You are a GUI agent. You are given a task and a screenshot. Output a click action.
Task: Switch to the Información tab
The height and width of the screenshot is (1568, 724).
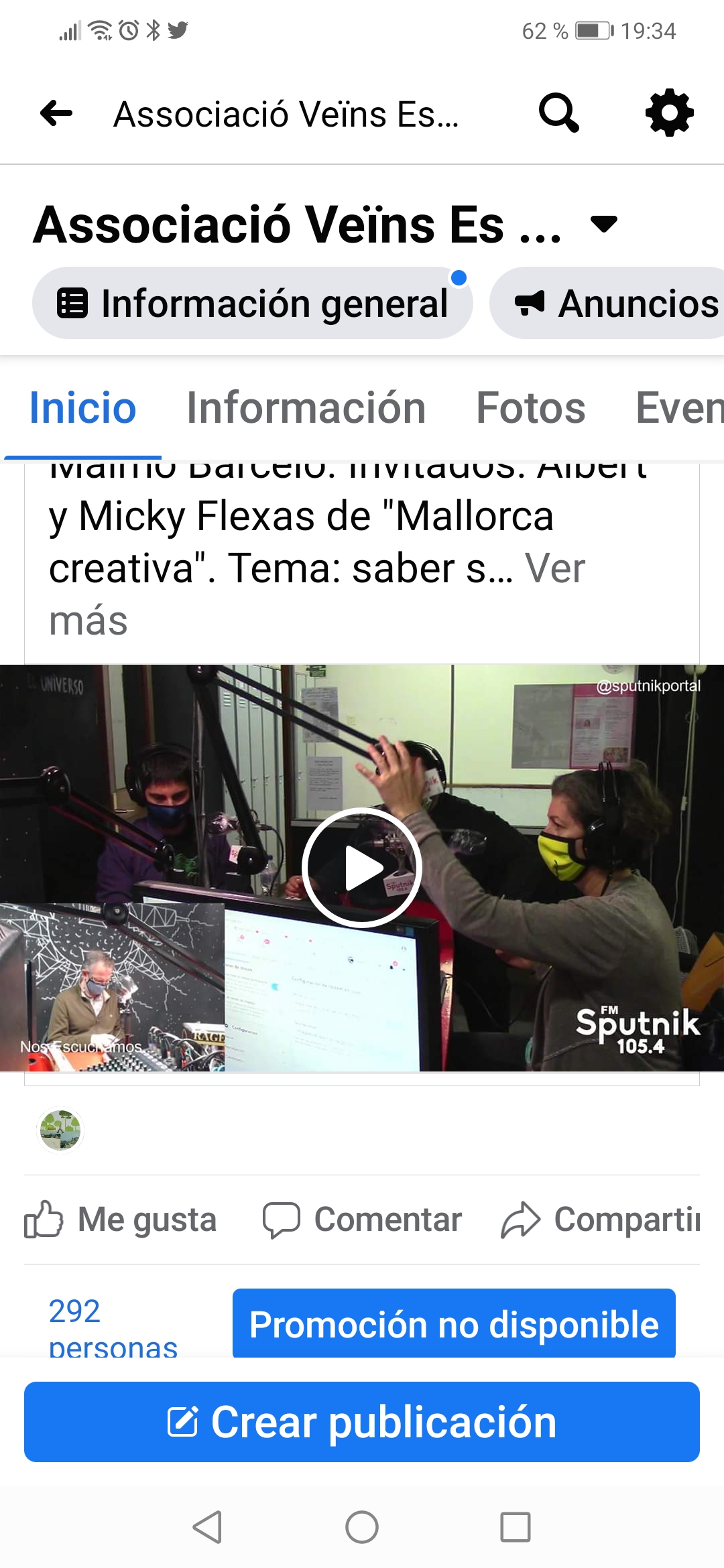[306, 407]
